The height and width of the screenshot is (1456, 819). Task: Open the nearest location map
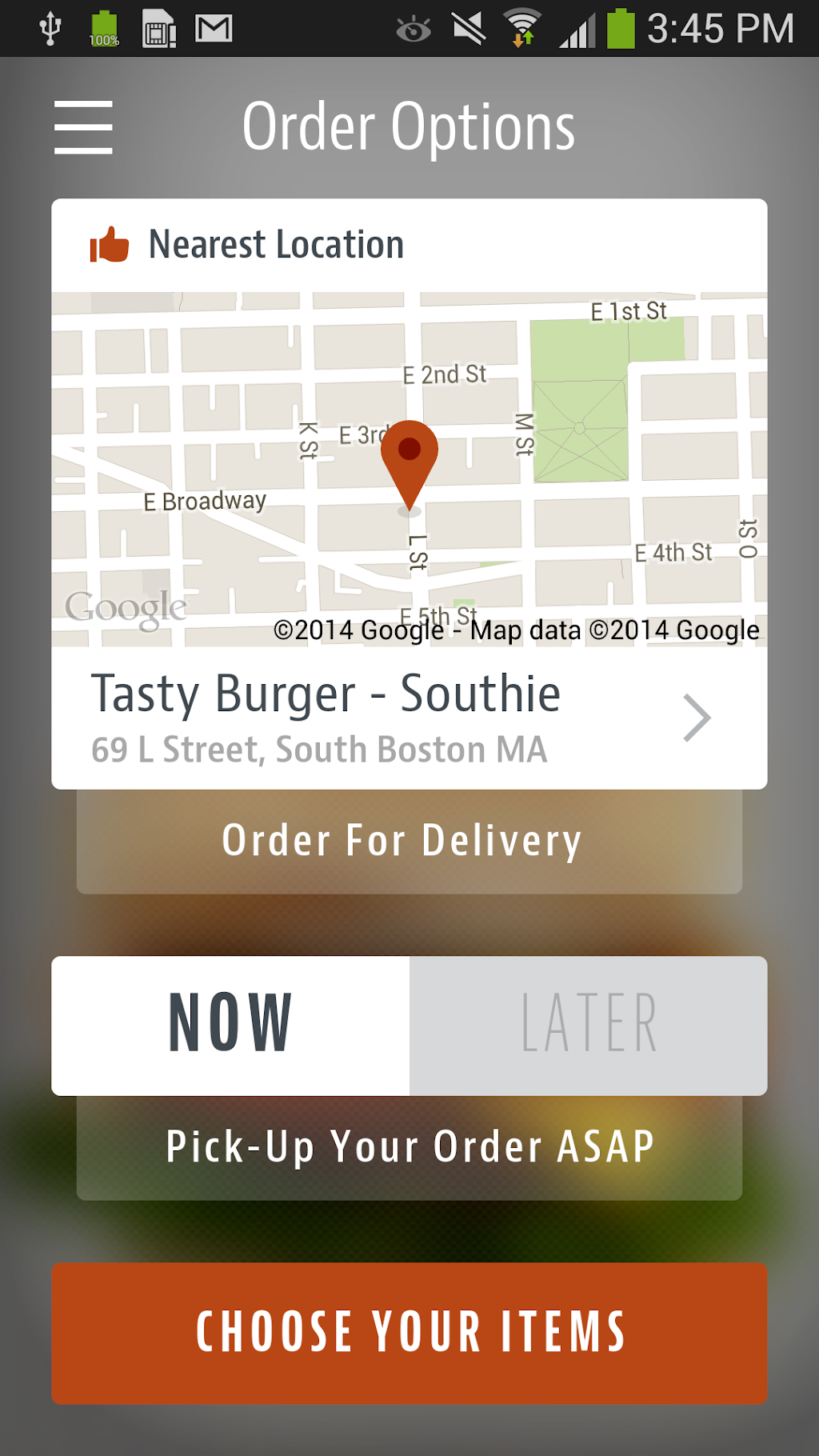409,470
